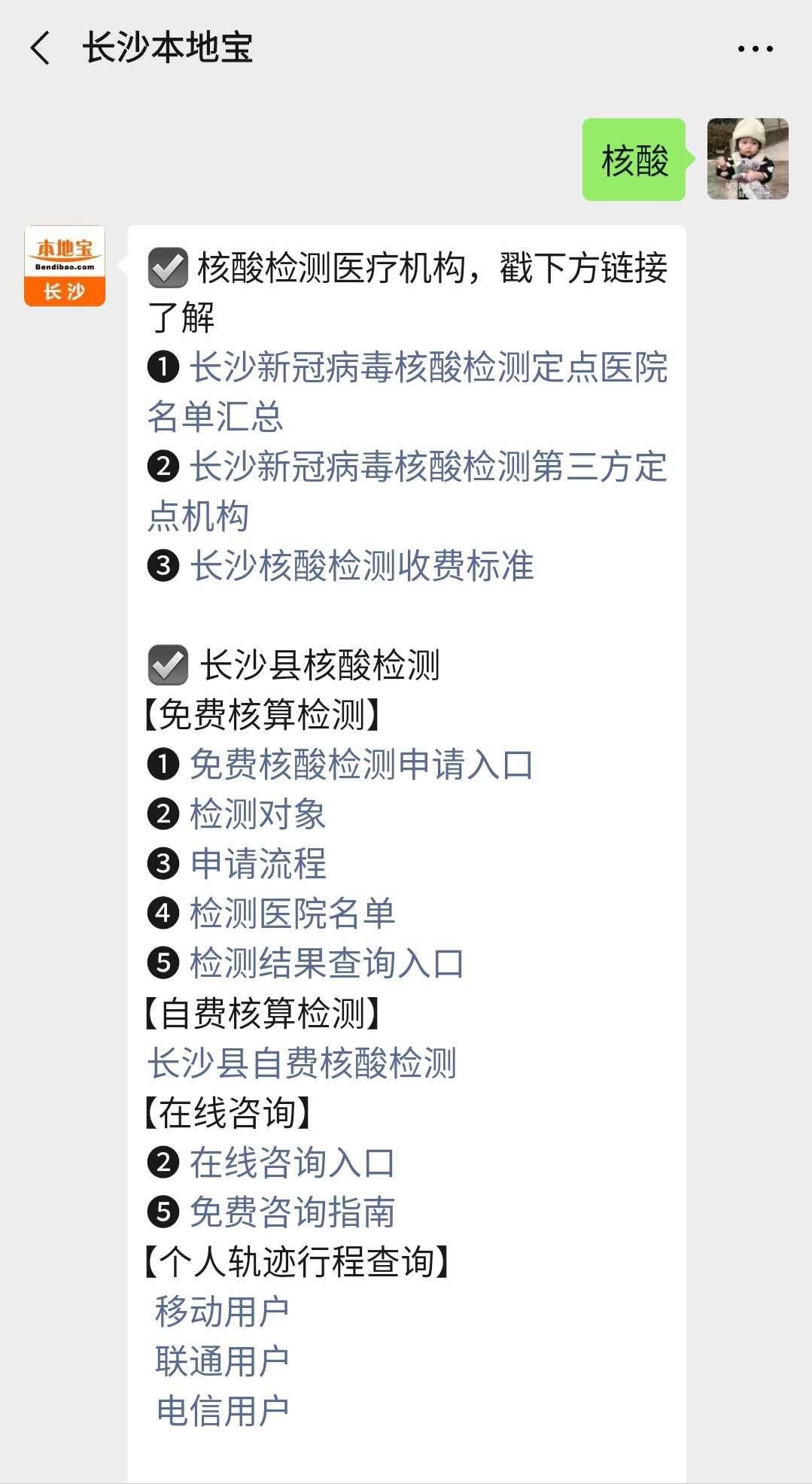The image size is (812, 1484).
Task: Select 电信用户 itinerary query link
Action: pos(222,1411)
